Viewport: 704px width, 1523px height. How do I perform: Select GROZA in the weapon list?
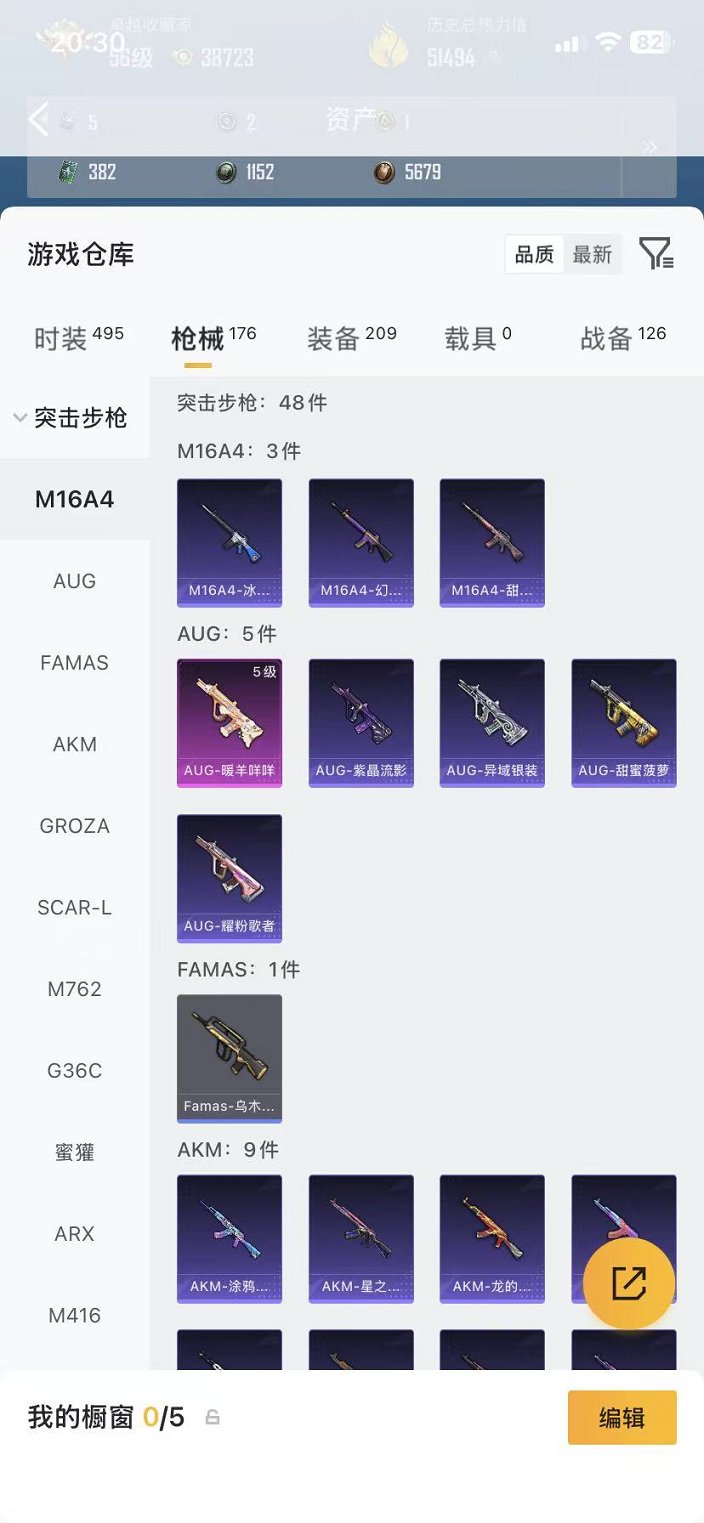[75, 826]
